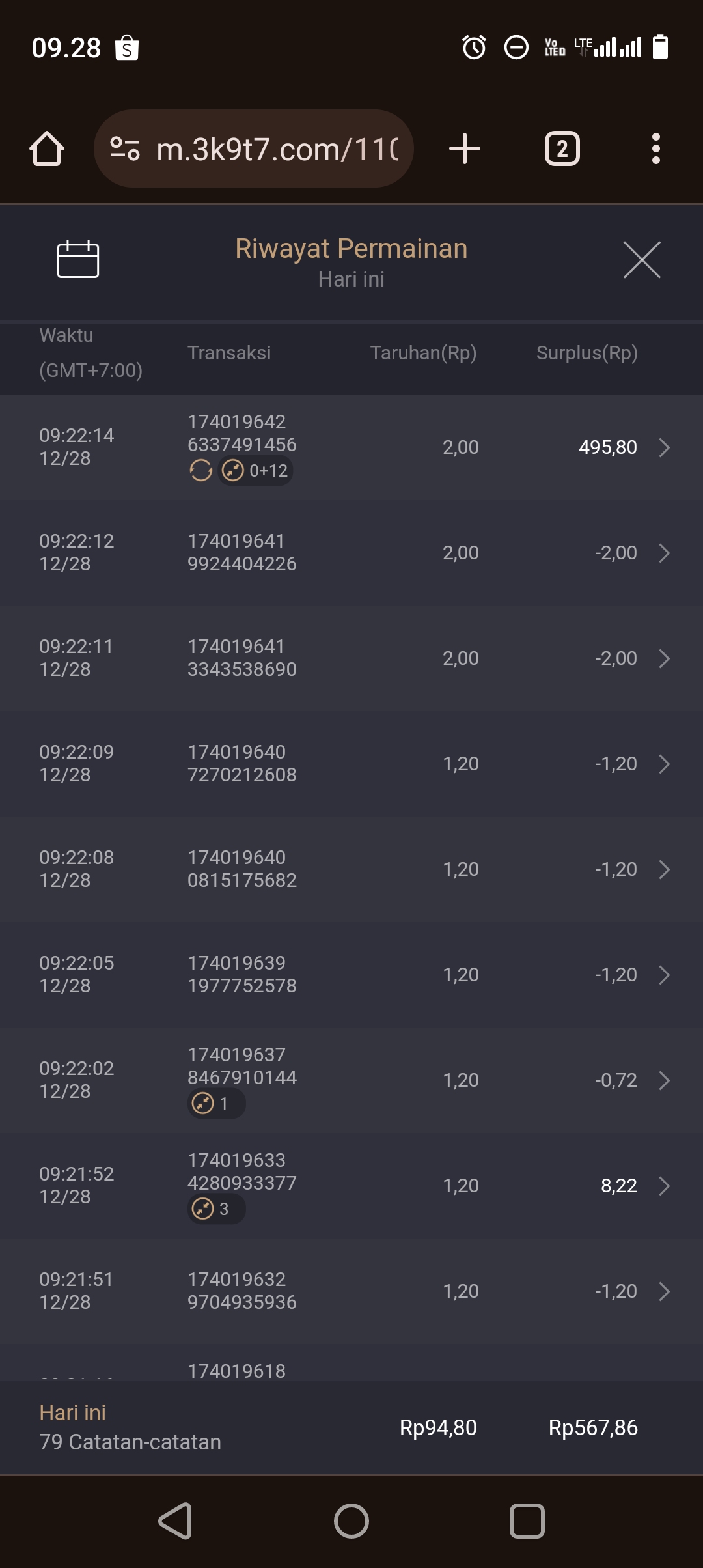Open the recent apps overview
This screenshot has height=1568, width=703.
(x=527, y=1521)
